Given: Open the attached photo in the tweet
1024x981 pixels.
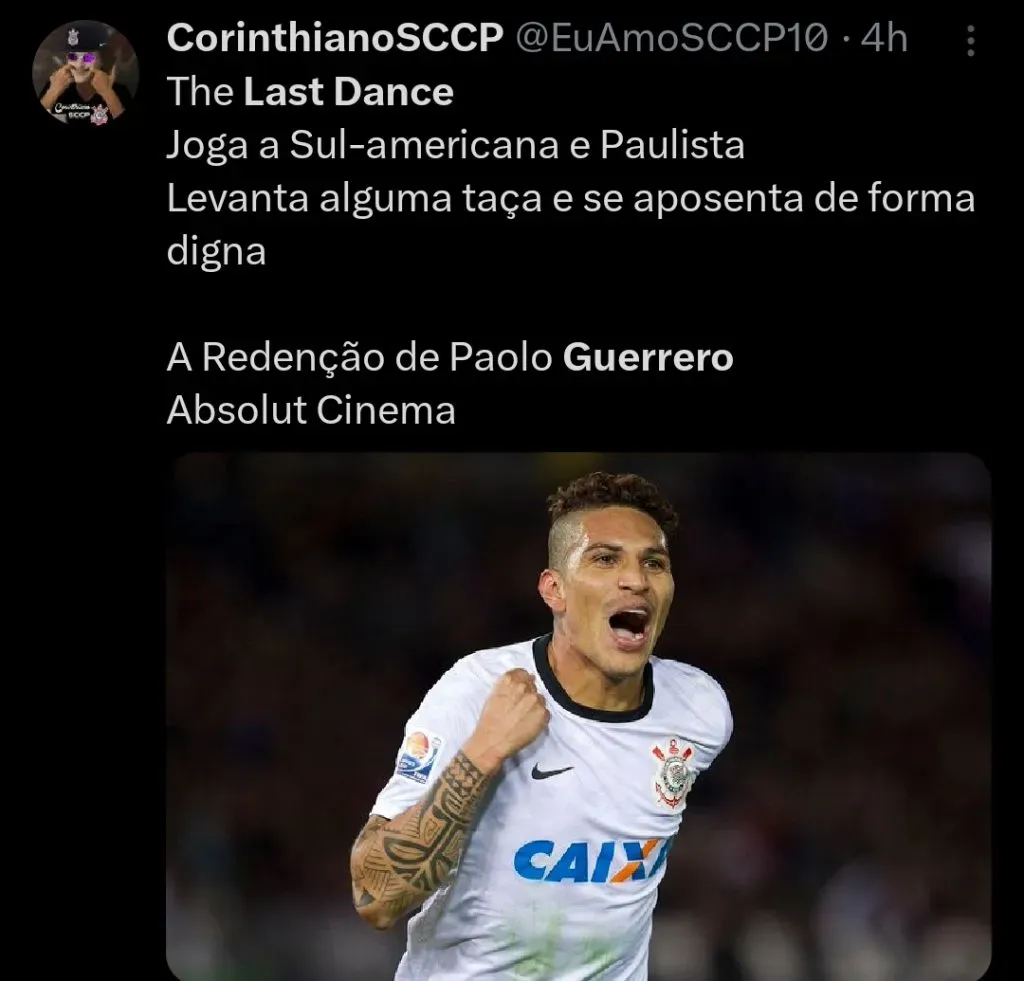Looking at the screenshot, I should click(x=578, y=715).
